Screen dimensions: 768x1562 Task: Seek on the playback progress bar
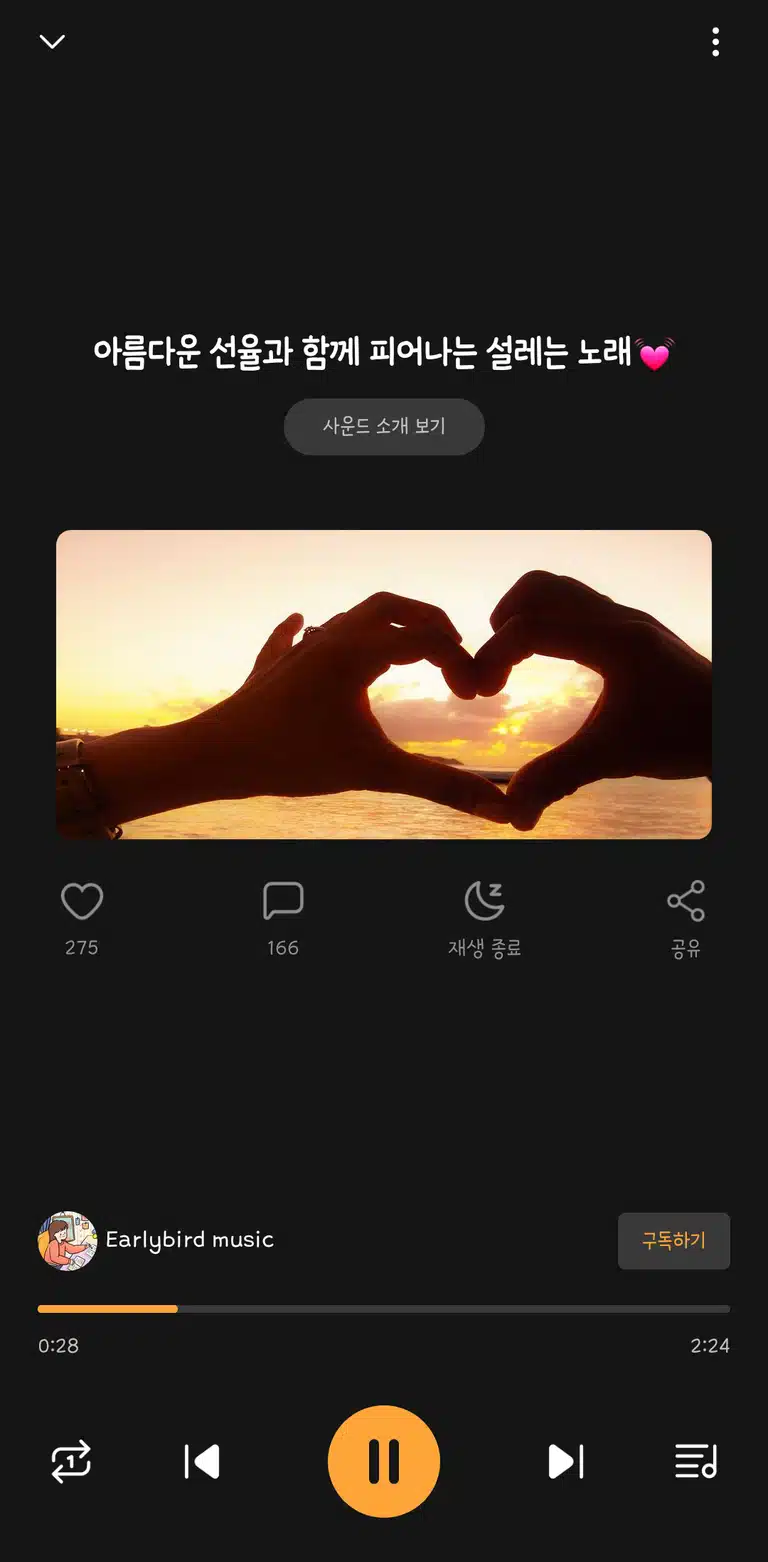pyautogui.click(x=384, y=1309)
